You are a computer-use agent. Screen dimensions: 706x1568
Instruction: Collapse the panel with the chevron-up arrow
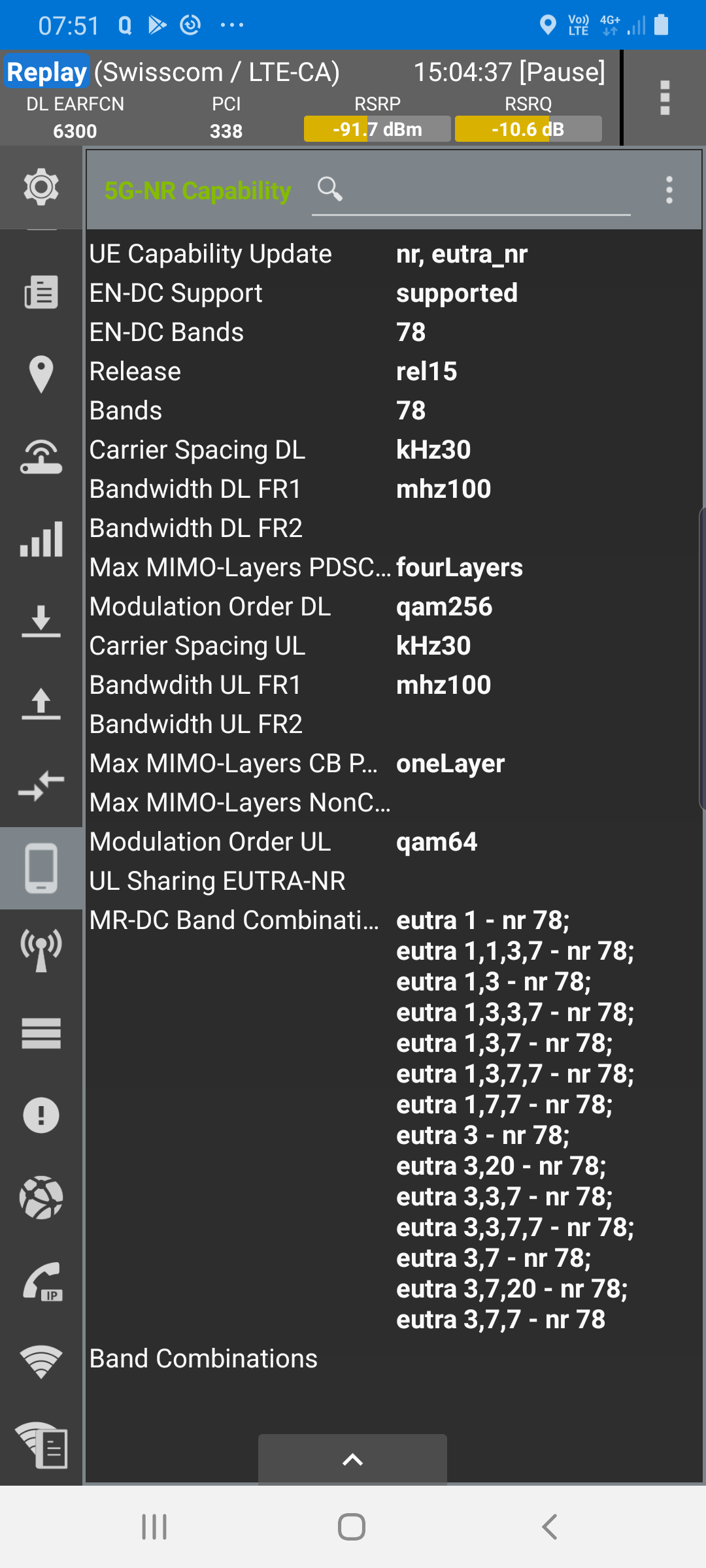353,1460
